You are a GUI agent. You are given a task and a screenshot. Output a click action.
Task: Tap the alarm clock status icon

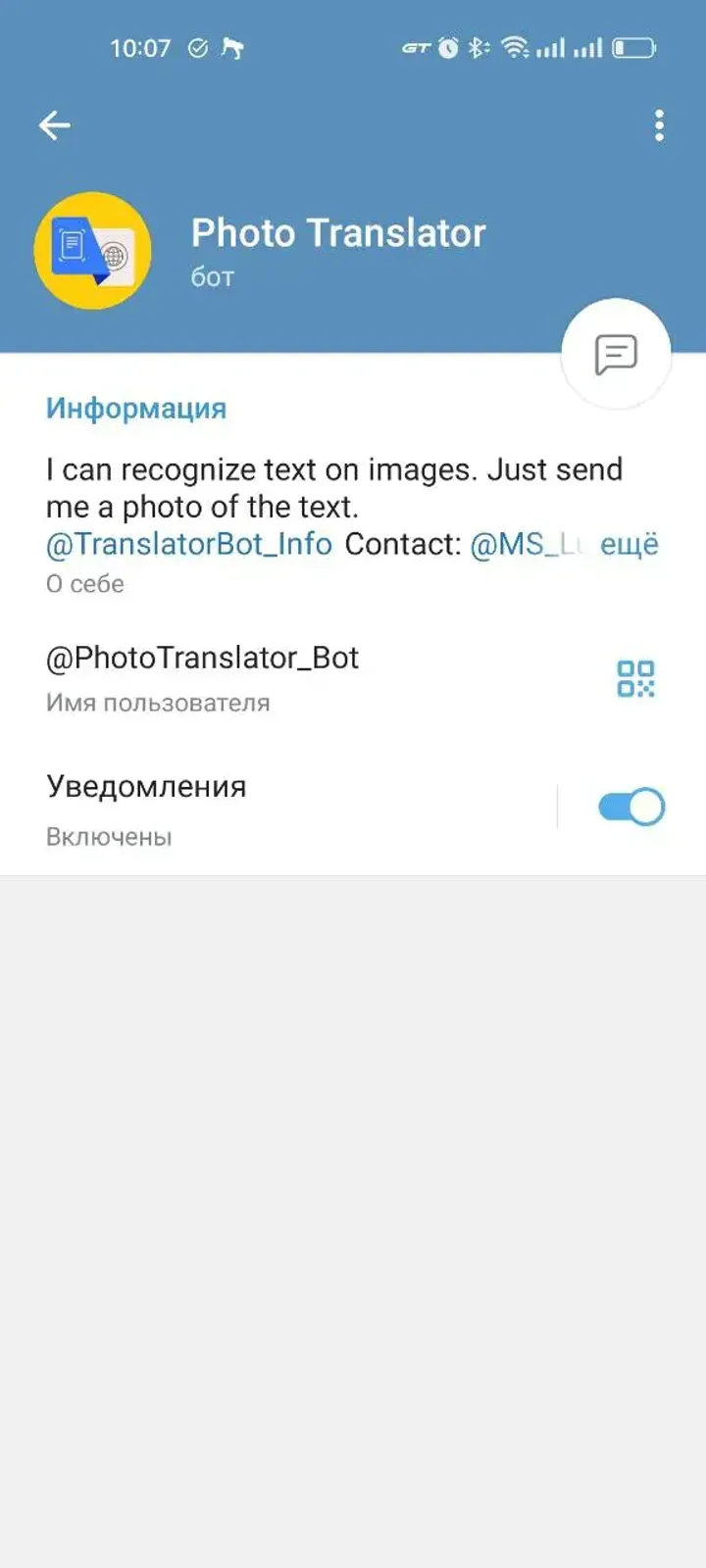click(449, 46)
